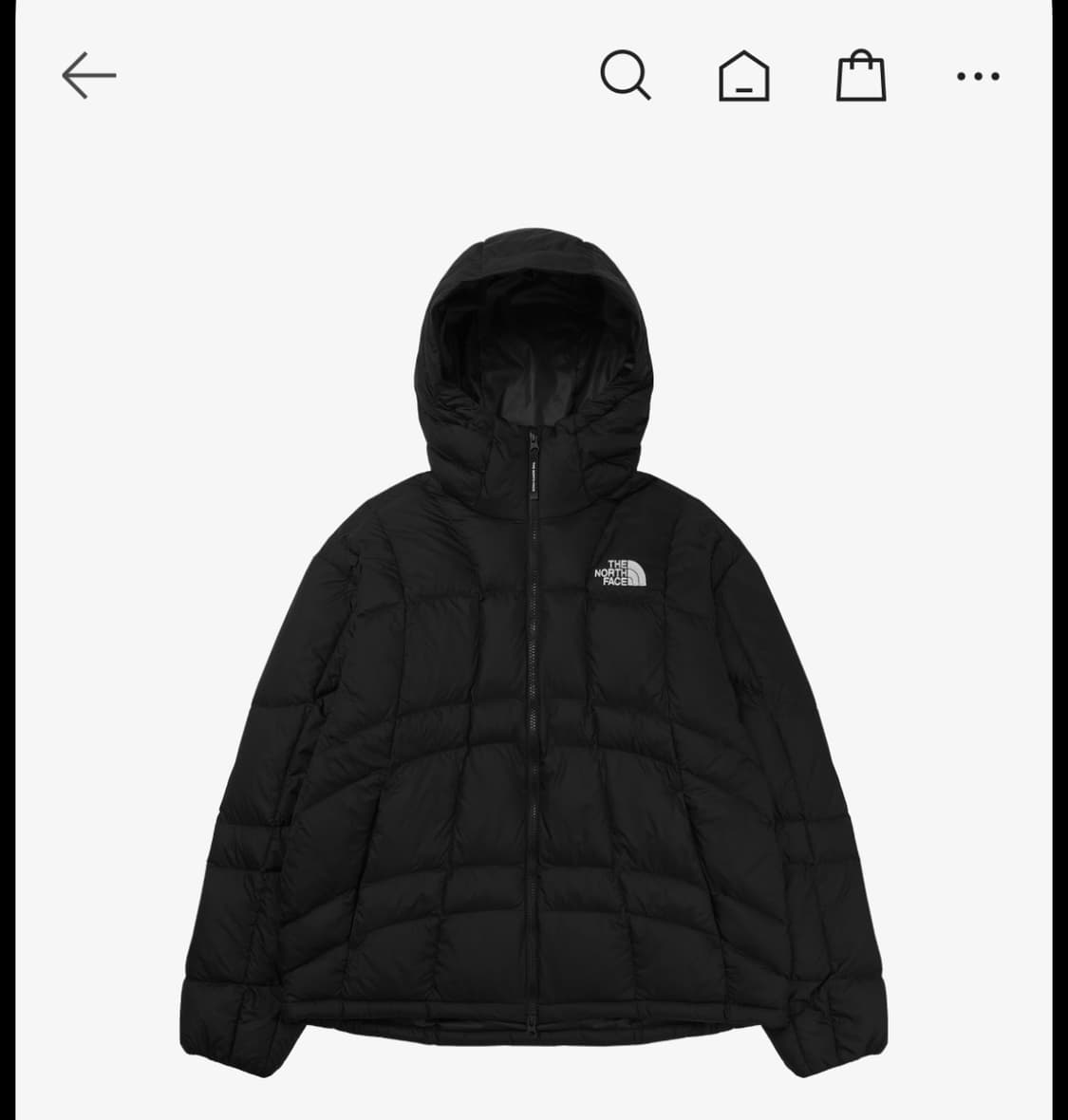Open more actions from the ellipsis menu
This screenshot has height=1120, width=1068.
tap(978, 76)
